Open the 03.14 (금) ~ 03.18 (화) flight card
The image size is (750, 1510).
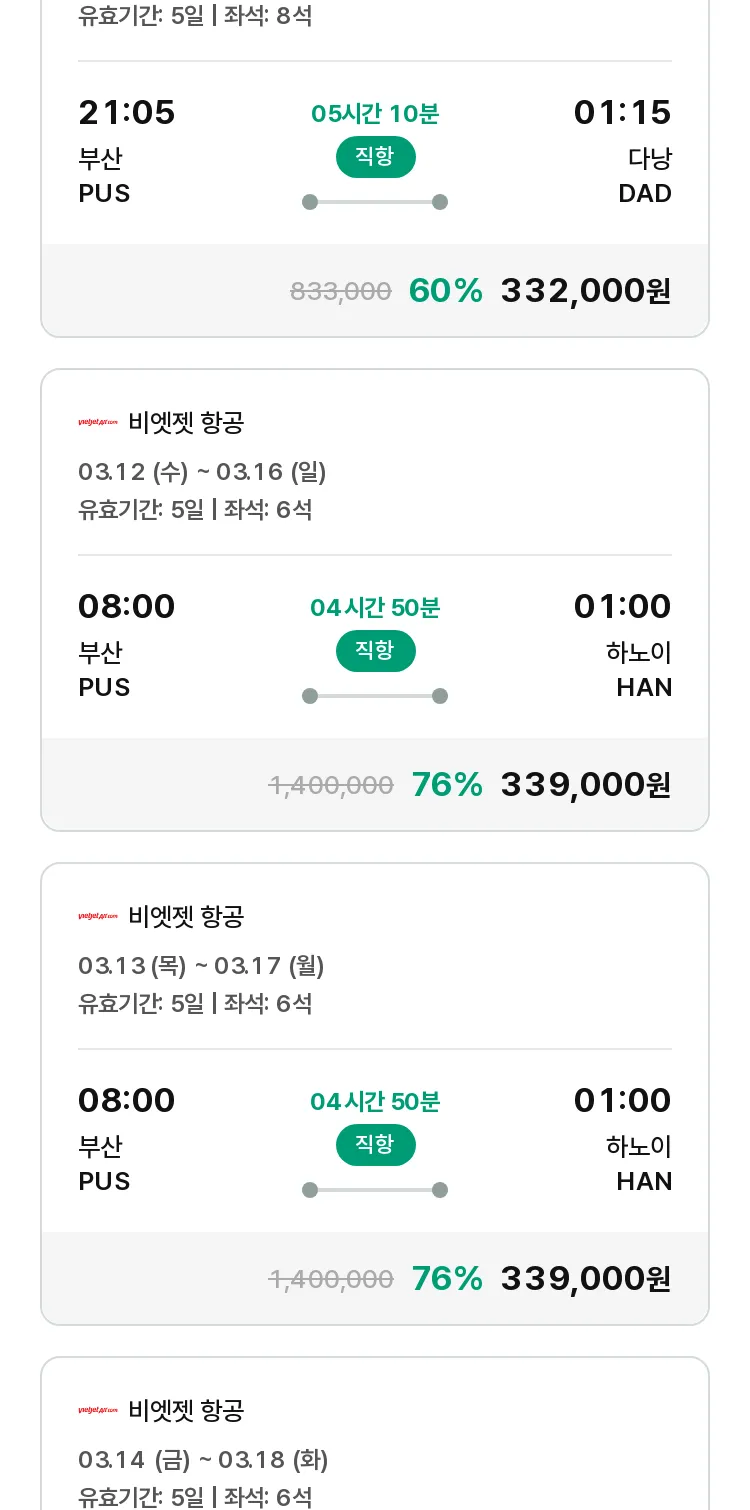point(375,1433)
